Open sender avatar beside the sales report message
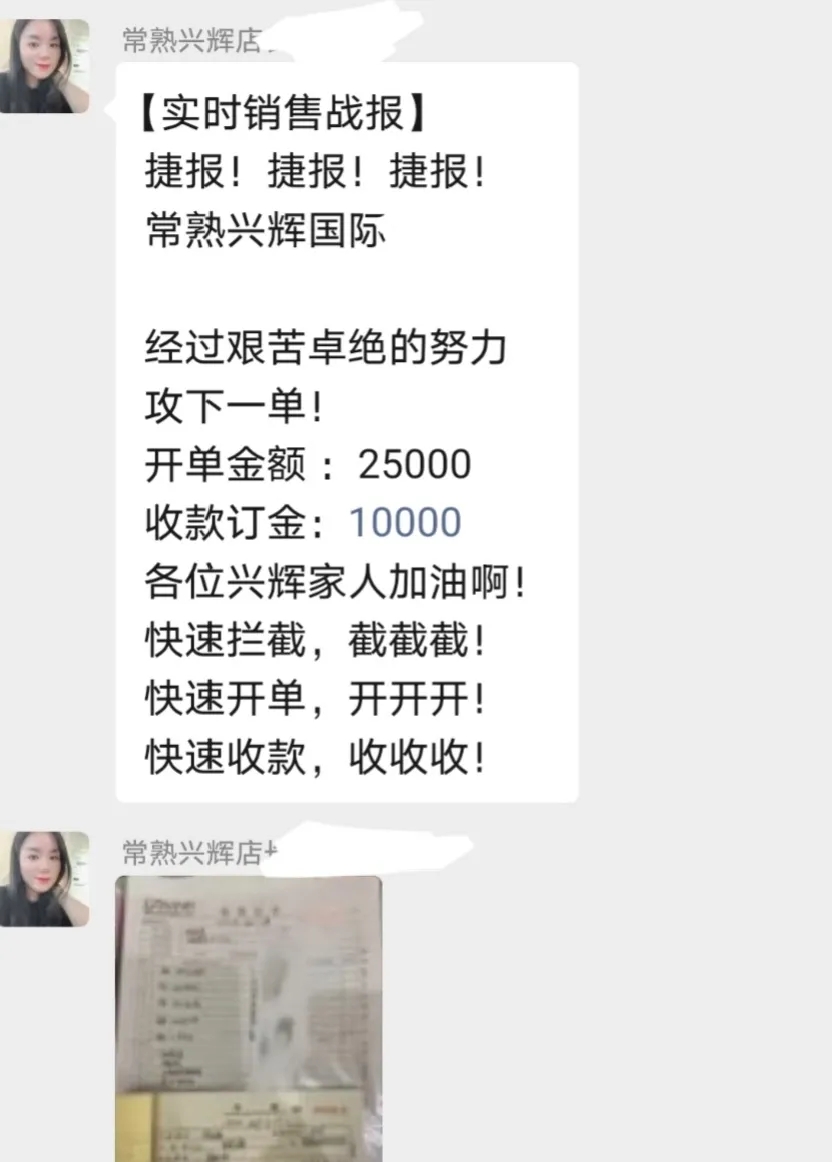This screenshot has width=832, height=1162. pos(45,67)
